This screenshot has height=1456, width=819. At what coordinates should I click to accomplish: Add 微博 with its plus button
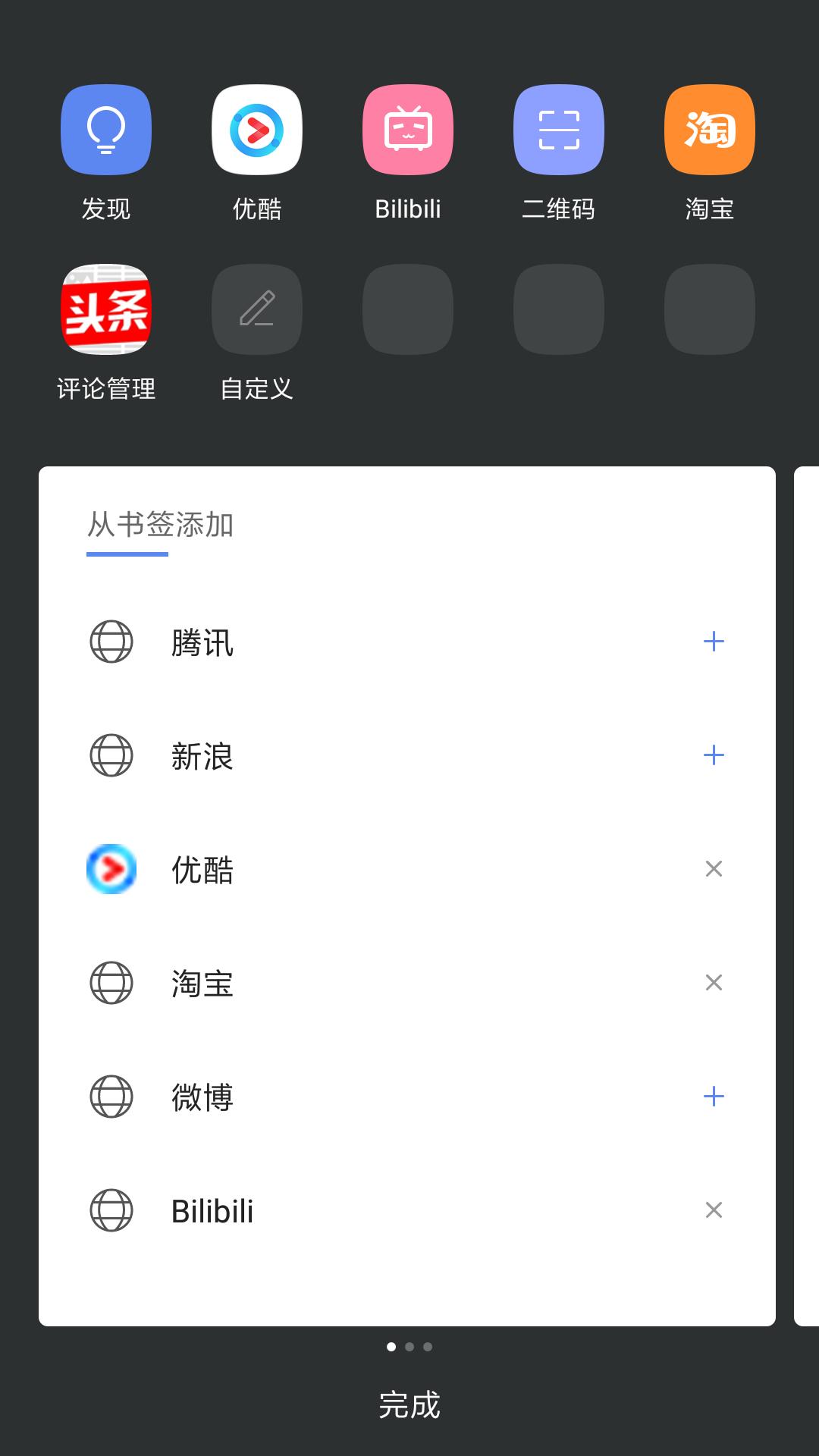click(714, 1097)
